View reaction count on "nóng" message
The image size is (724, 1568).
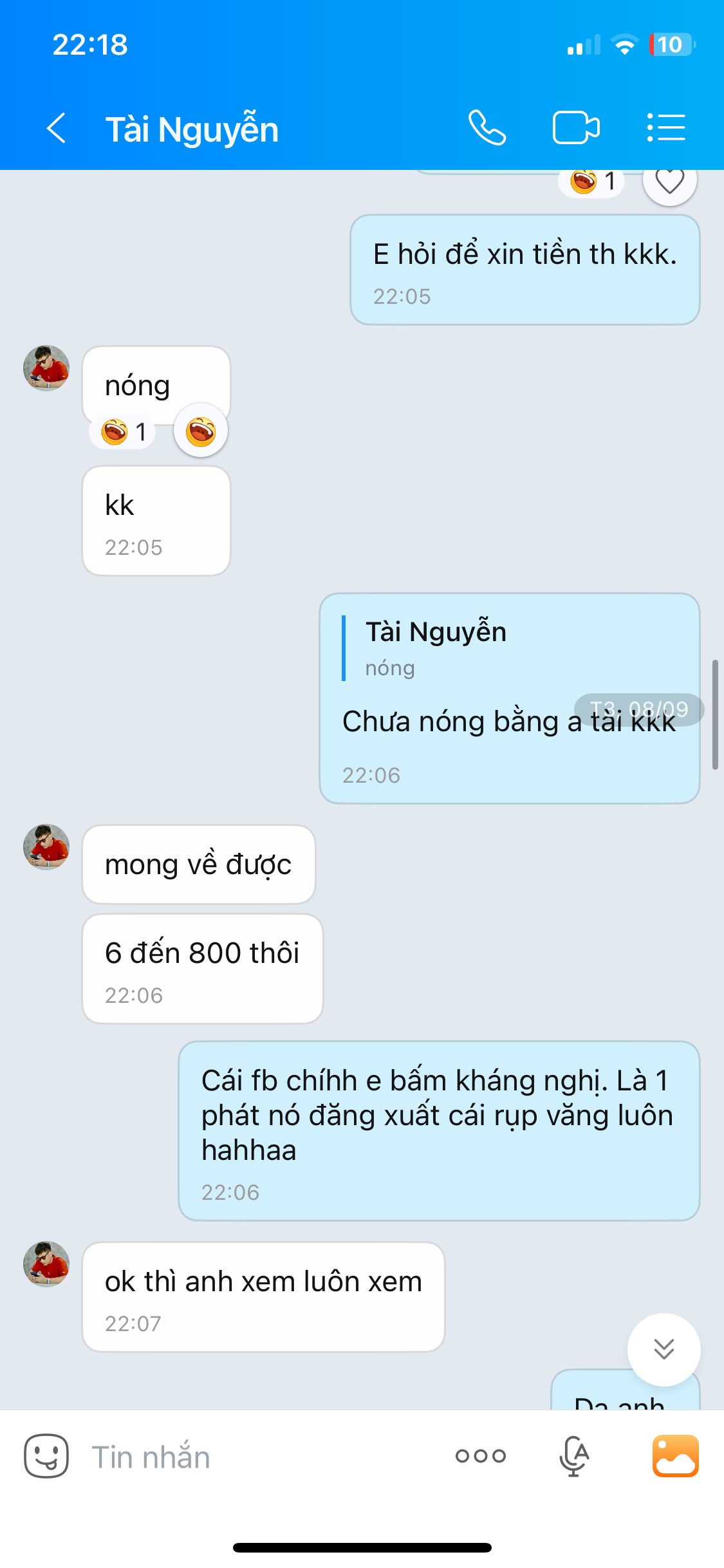coord(124,432)
